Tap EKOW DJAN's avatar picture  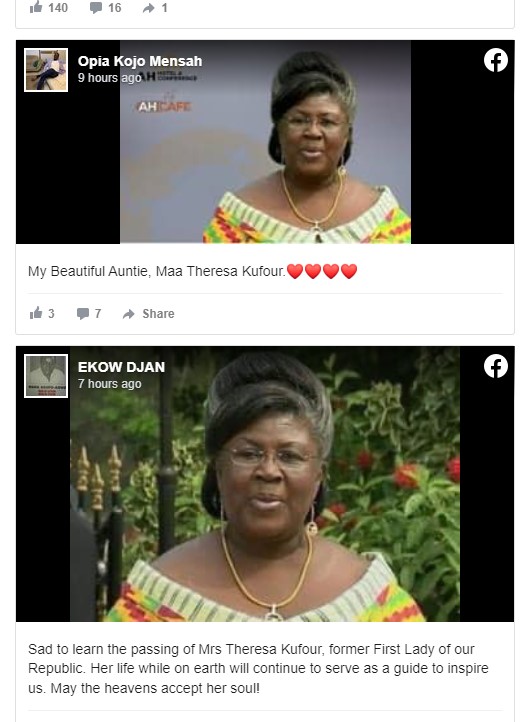coord(46,376)
